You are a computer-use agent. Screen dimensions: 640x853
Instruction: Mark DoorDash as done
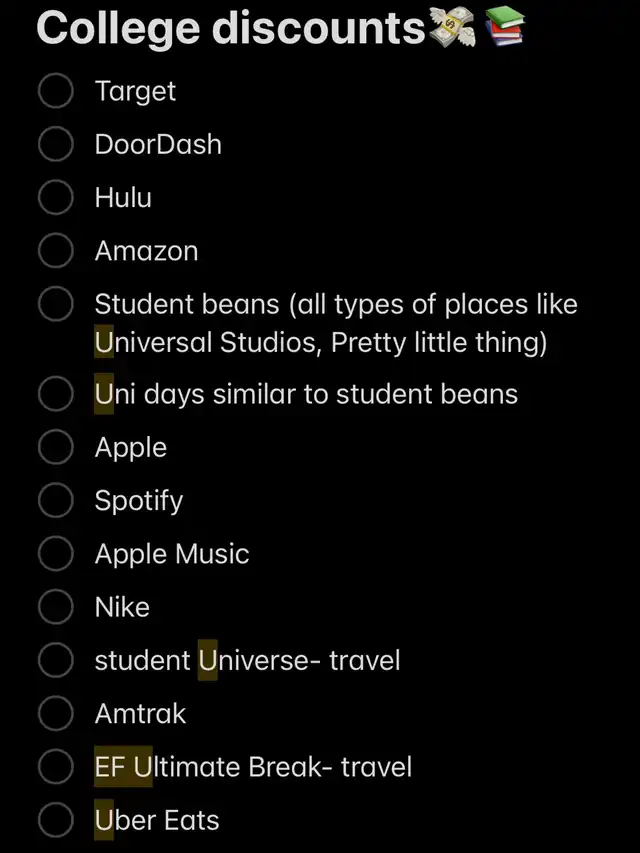coord(56,144)
